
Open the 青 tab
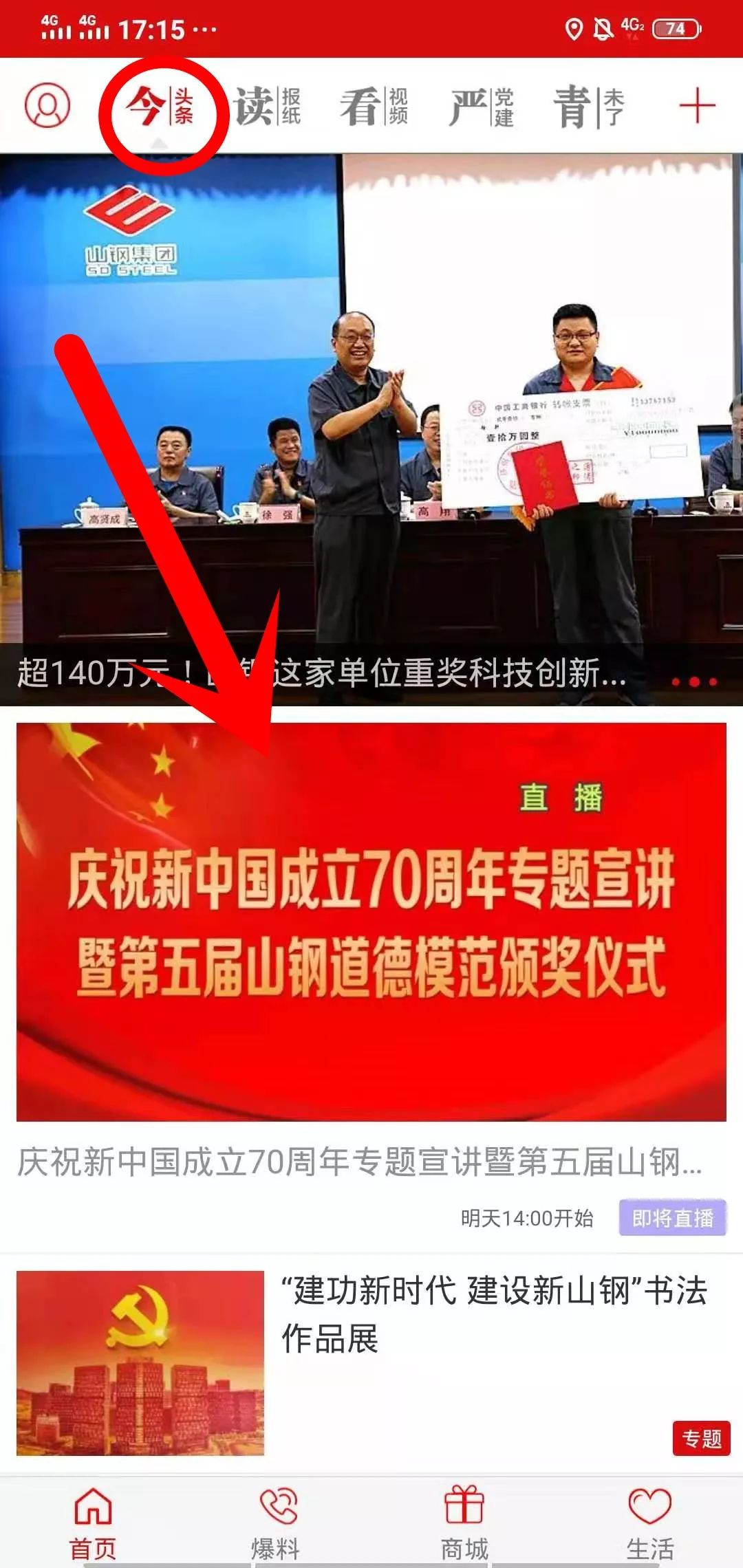[x=589, y=107]
